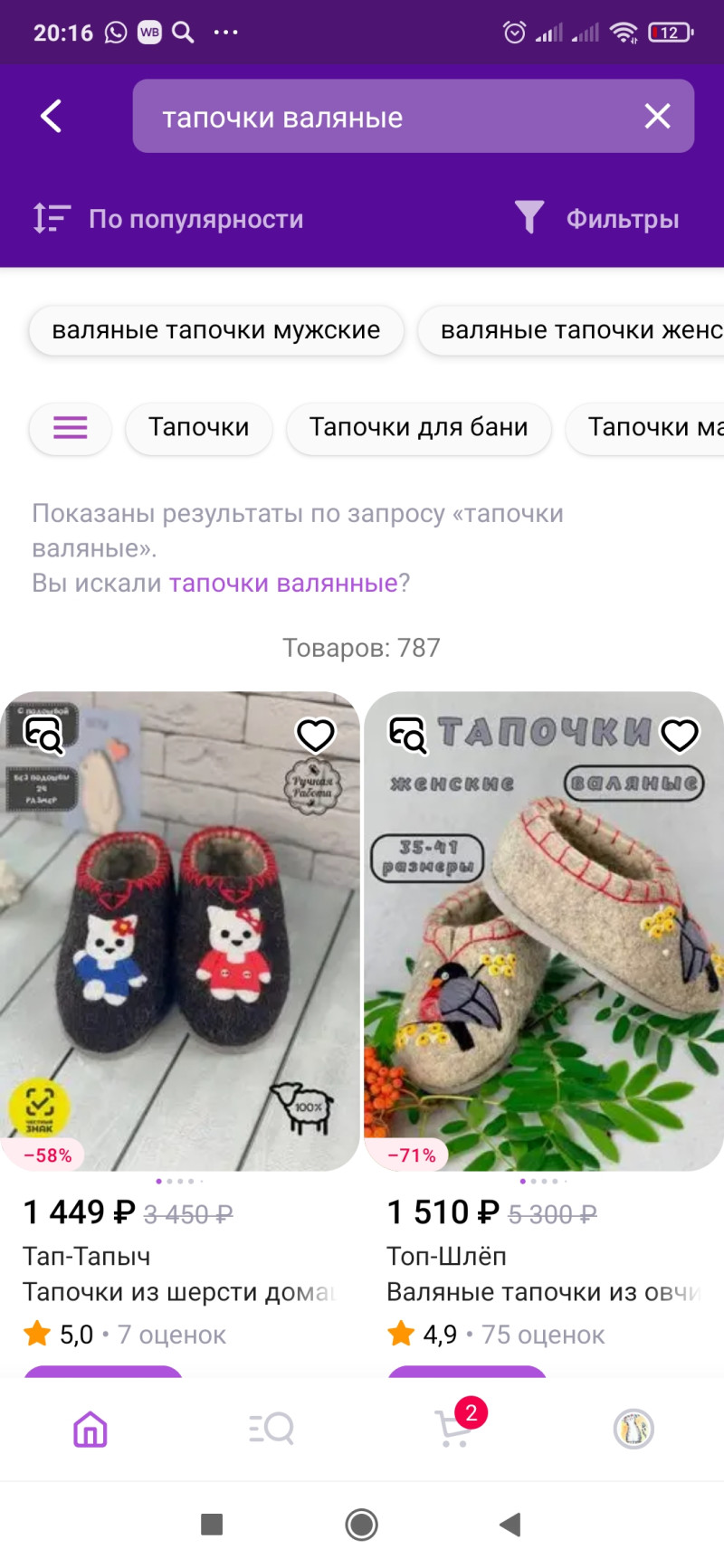Go back from search results
724x1568 pixels.
[52, 116]
